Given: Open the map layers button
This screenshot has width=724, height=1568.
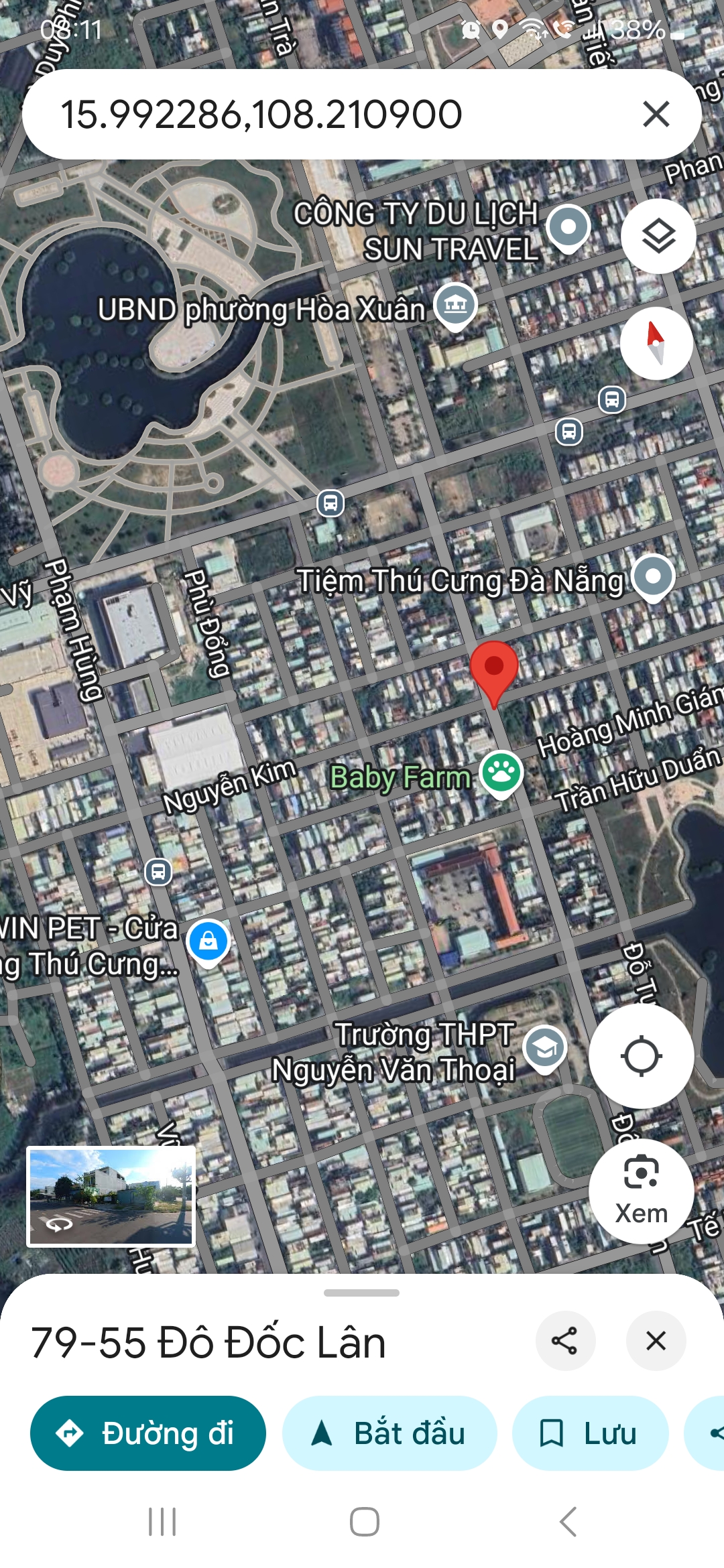Looking at the screenshot, I should pos(658,236).
